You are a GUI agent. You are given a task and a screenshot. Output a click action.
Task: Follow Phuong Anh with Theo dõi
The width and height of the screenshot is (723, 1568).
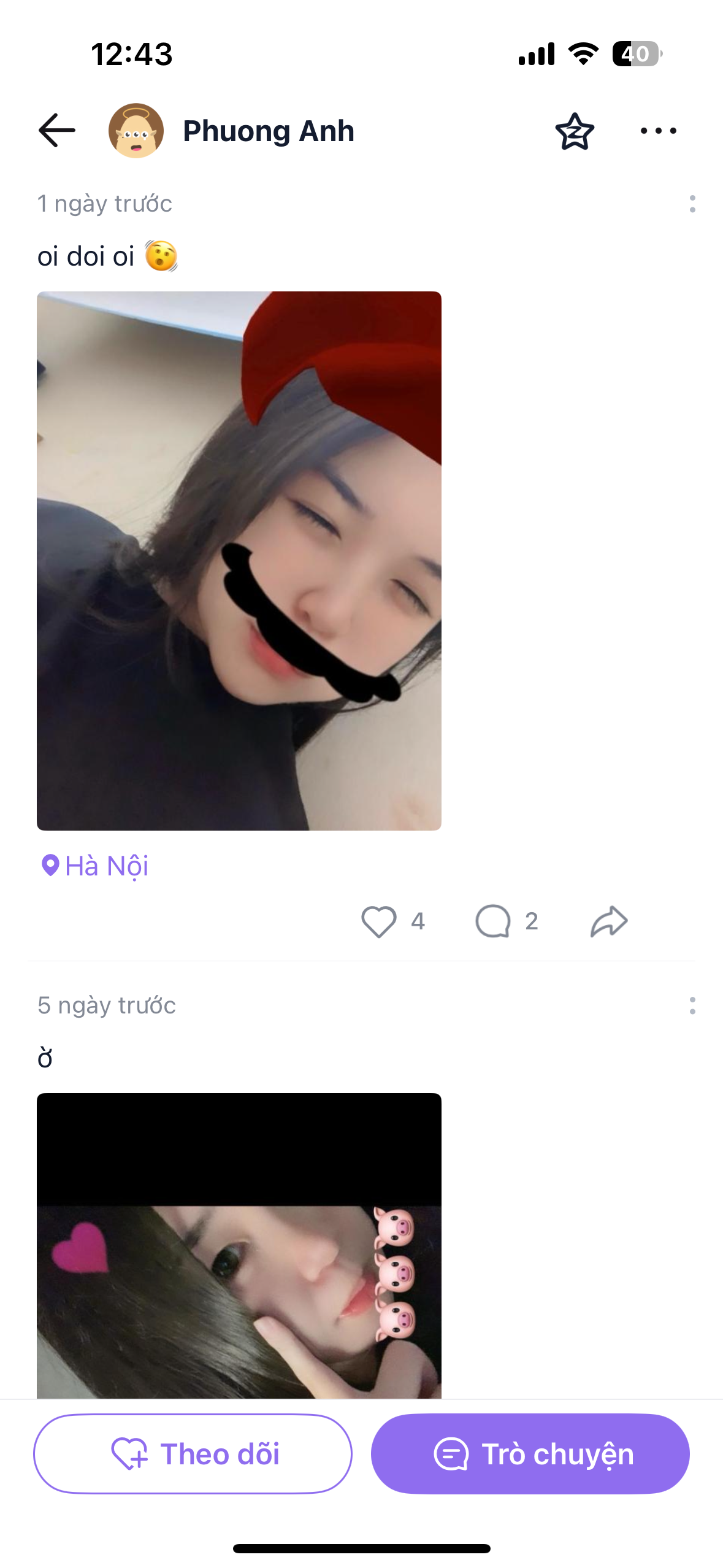[x=193, y=1454]
